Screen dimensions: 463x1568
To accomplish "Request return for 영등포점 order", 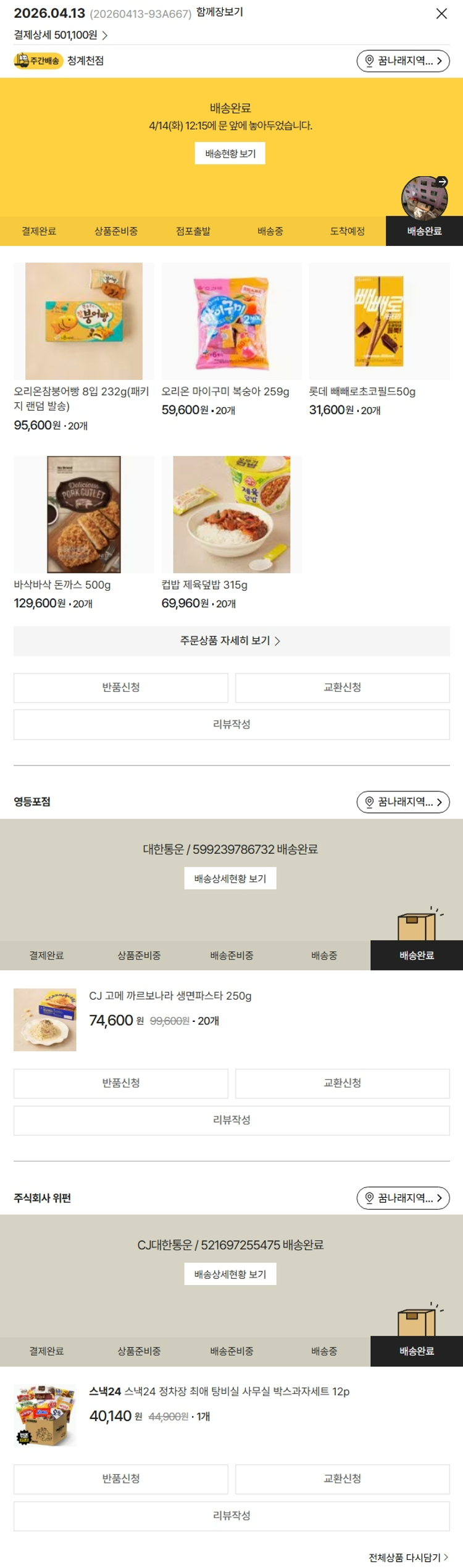I will (x=121, y=1083).
